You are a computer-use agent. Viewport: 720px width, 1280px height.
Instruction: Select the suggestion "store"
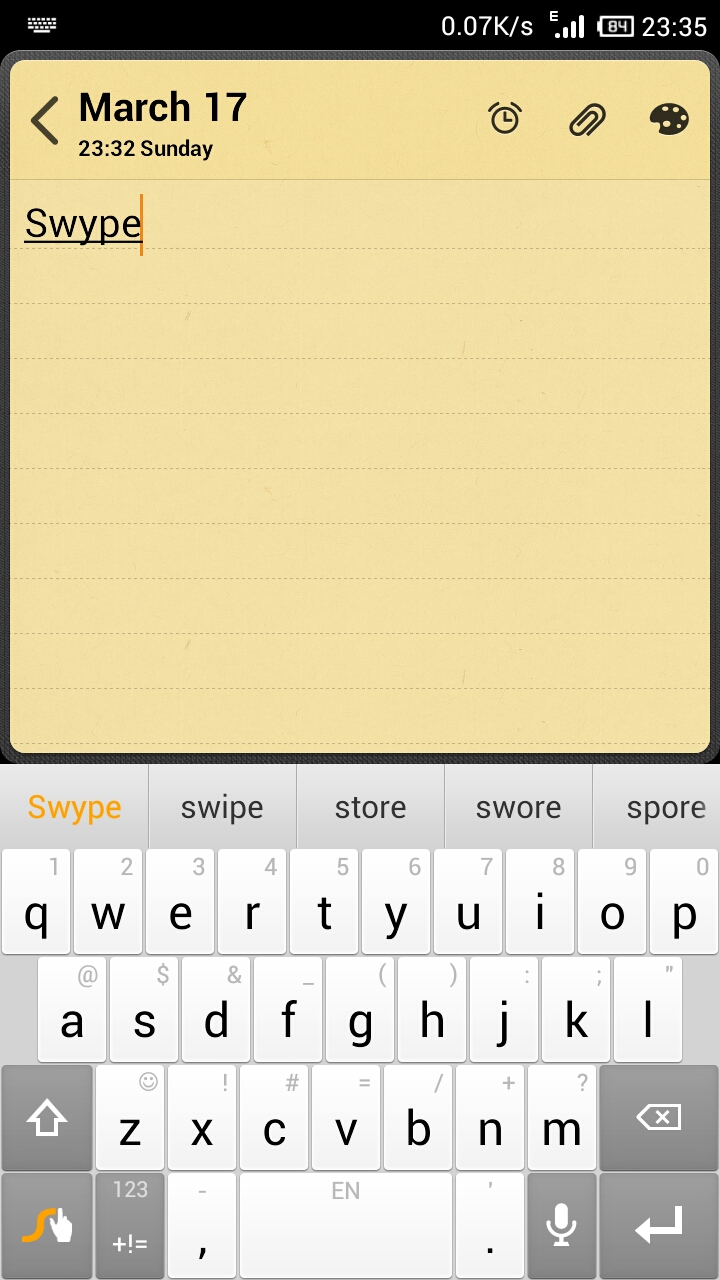click(370, 807)
